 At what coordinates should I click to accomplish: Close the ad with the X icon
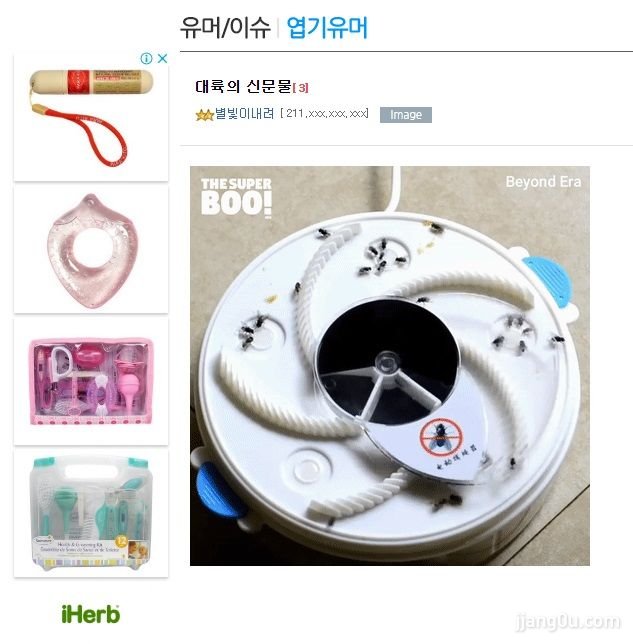162,59
